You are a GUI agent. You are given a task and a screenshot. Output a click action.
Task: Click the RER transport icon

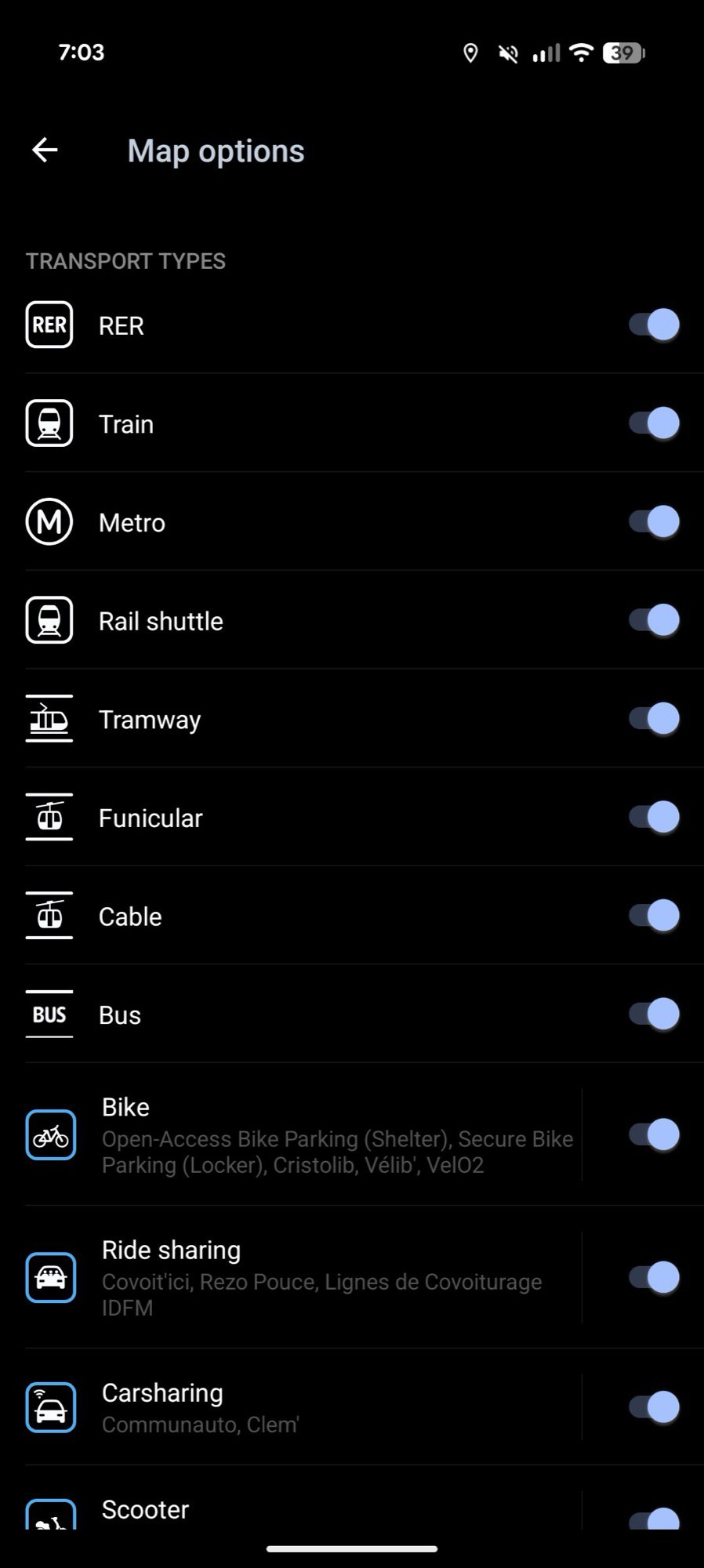tap(49, 325)
